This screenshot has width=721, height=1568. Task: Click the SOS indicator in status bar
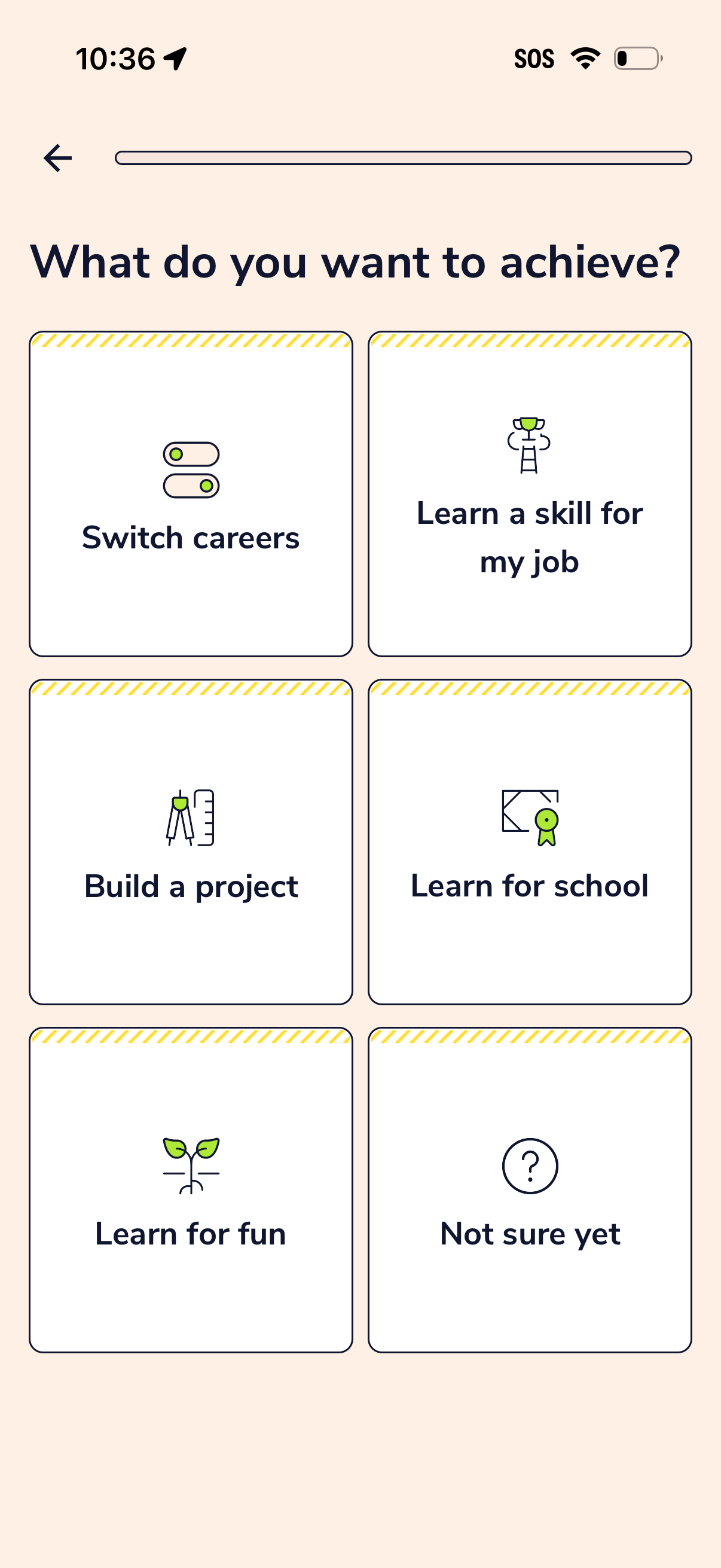point(534,58)
